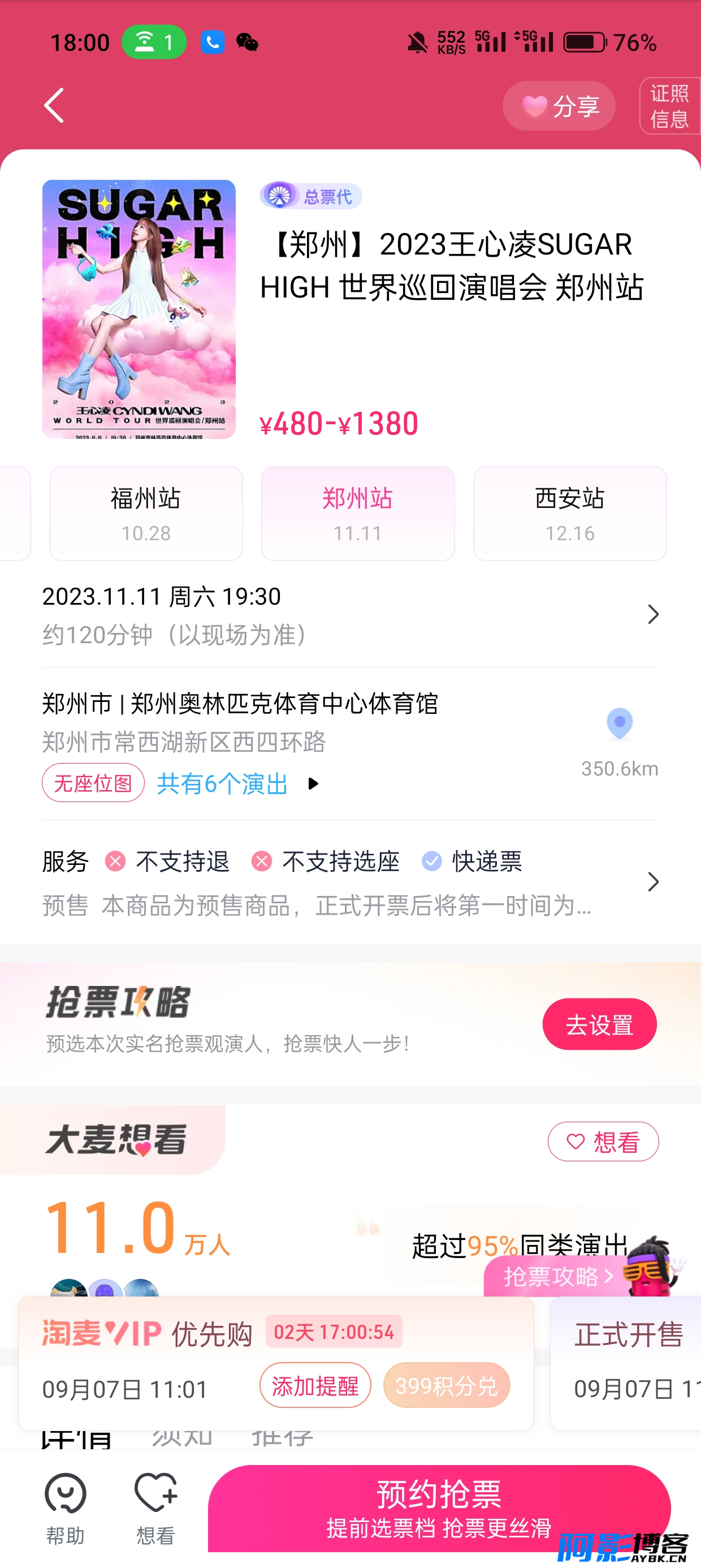
Task: Open the SUGAR HIGH concert poster
Action: [x=139, y=309]
